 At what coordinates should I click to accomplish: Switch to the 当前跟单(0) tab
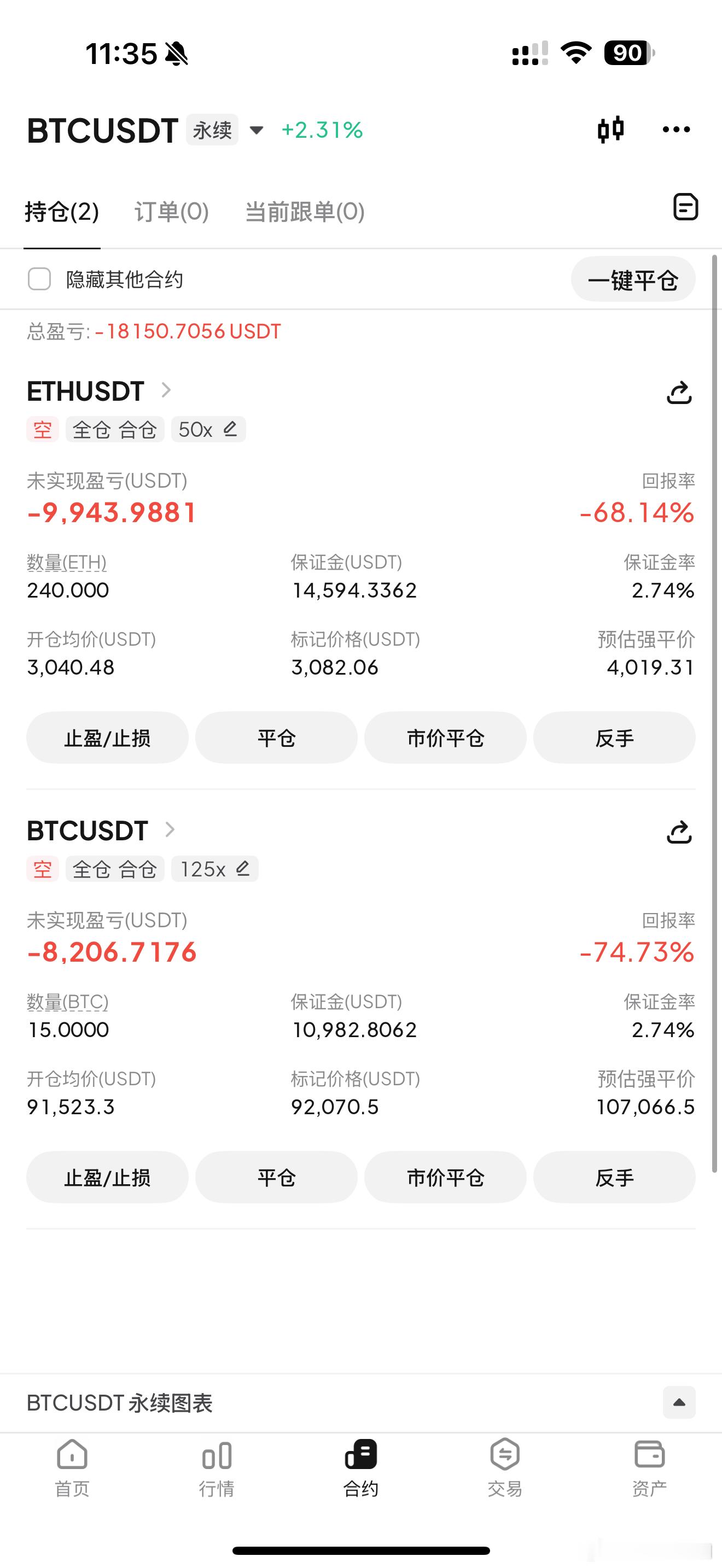coord(304,212)
